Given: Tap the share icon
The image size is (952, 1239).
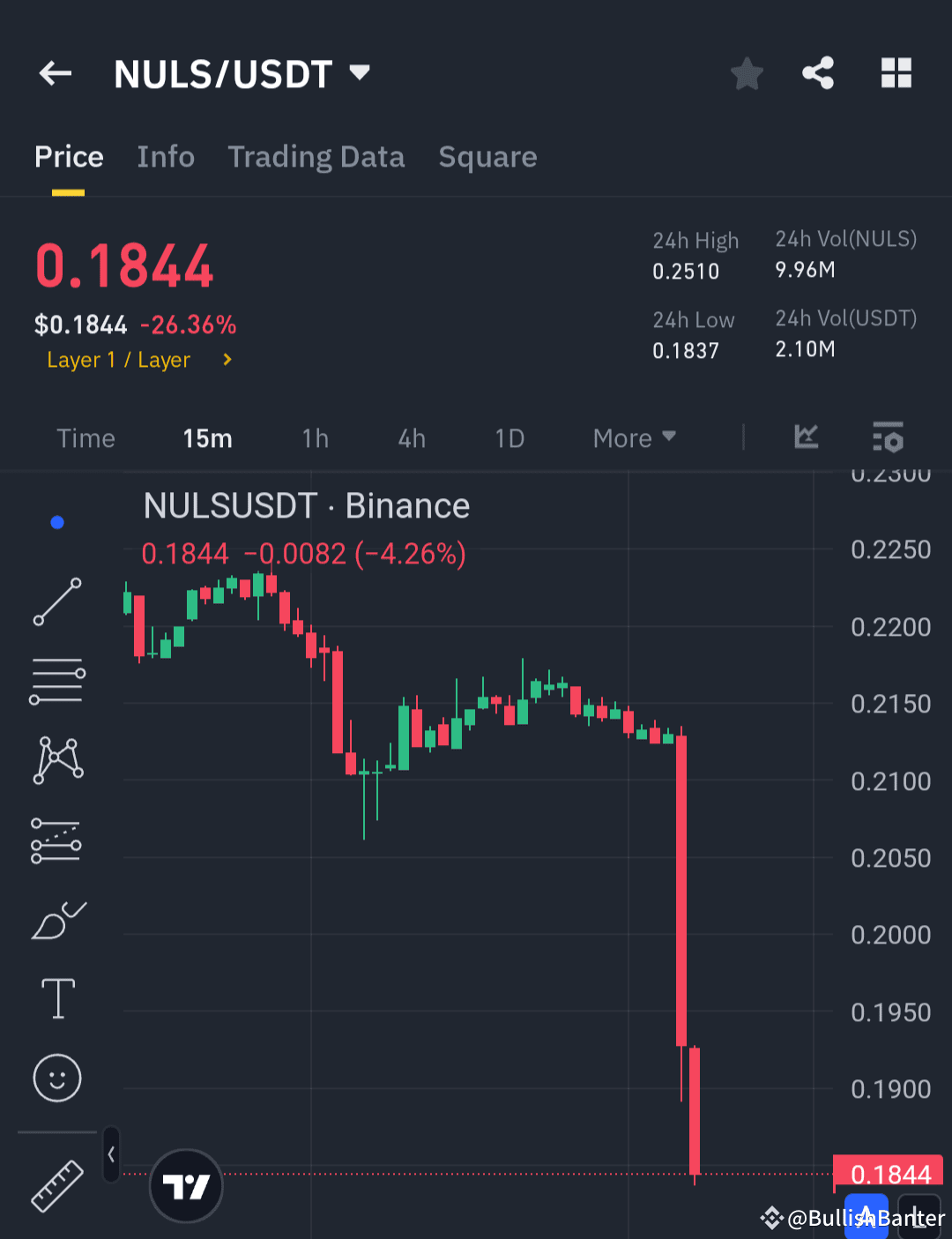Looking at the screenshot, I should coord(817,73).
